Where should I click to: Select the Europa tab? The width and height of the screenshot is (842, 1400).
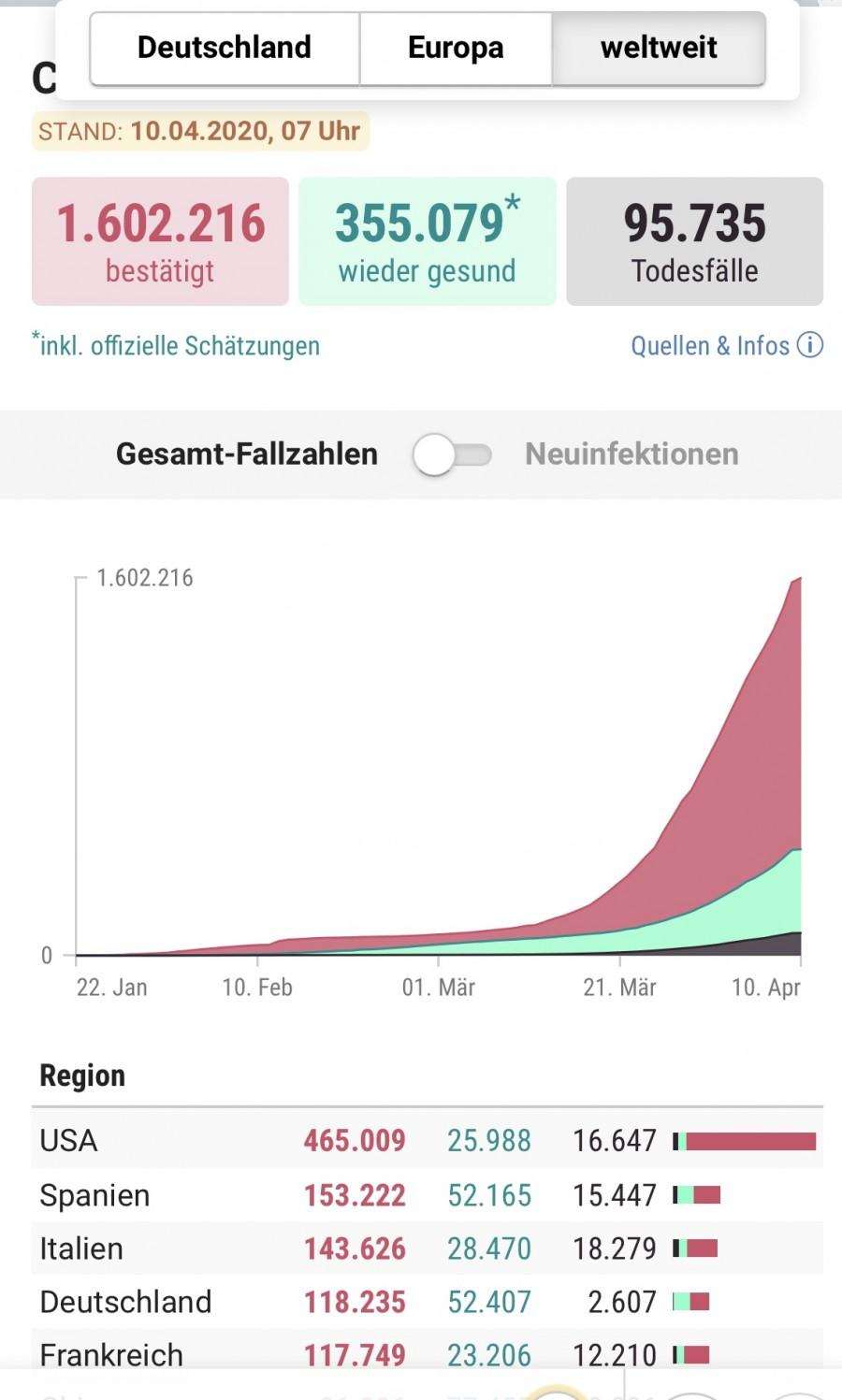(x=456, y=49)
